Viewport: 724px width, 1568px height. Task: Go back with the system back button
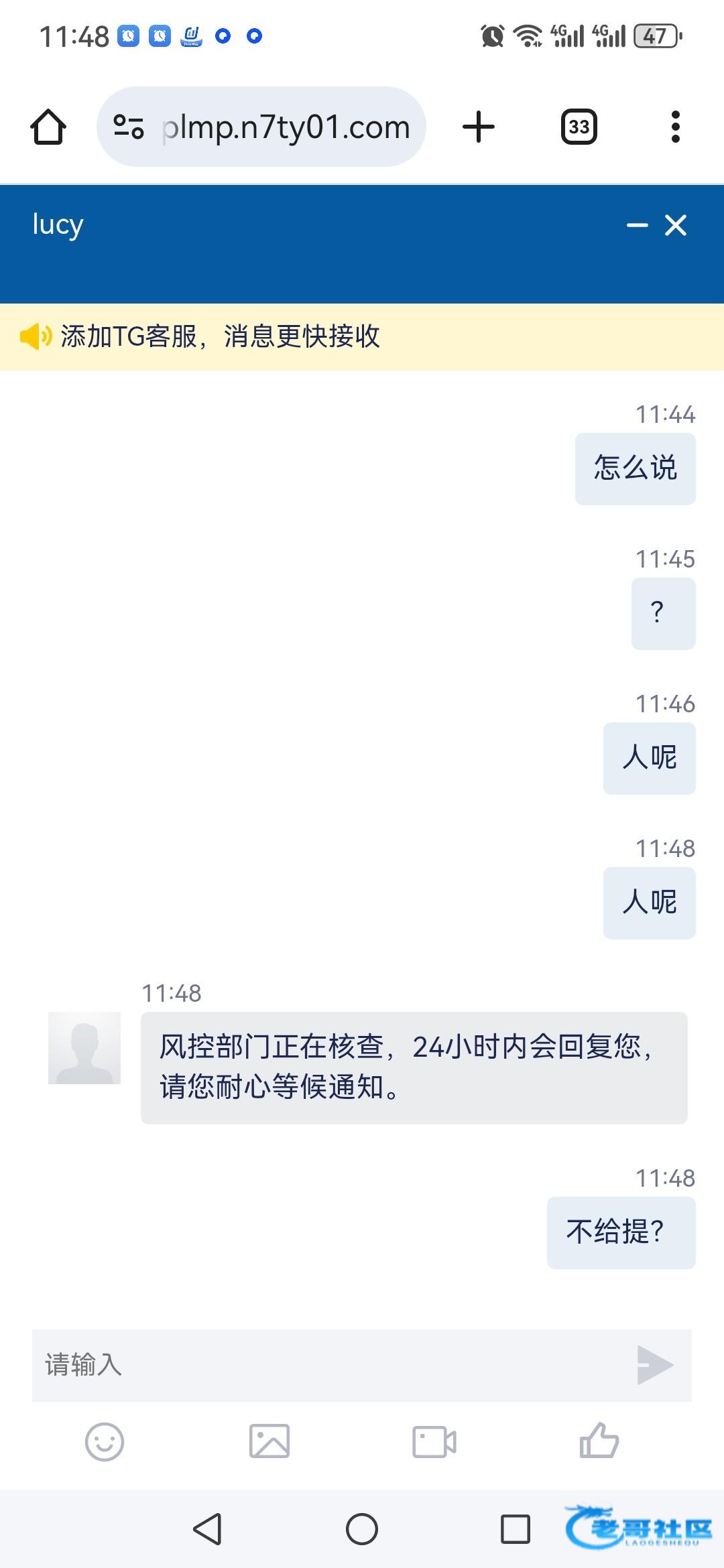[x=208, y=1529]
